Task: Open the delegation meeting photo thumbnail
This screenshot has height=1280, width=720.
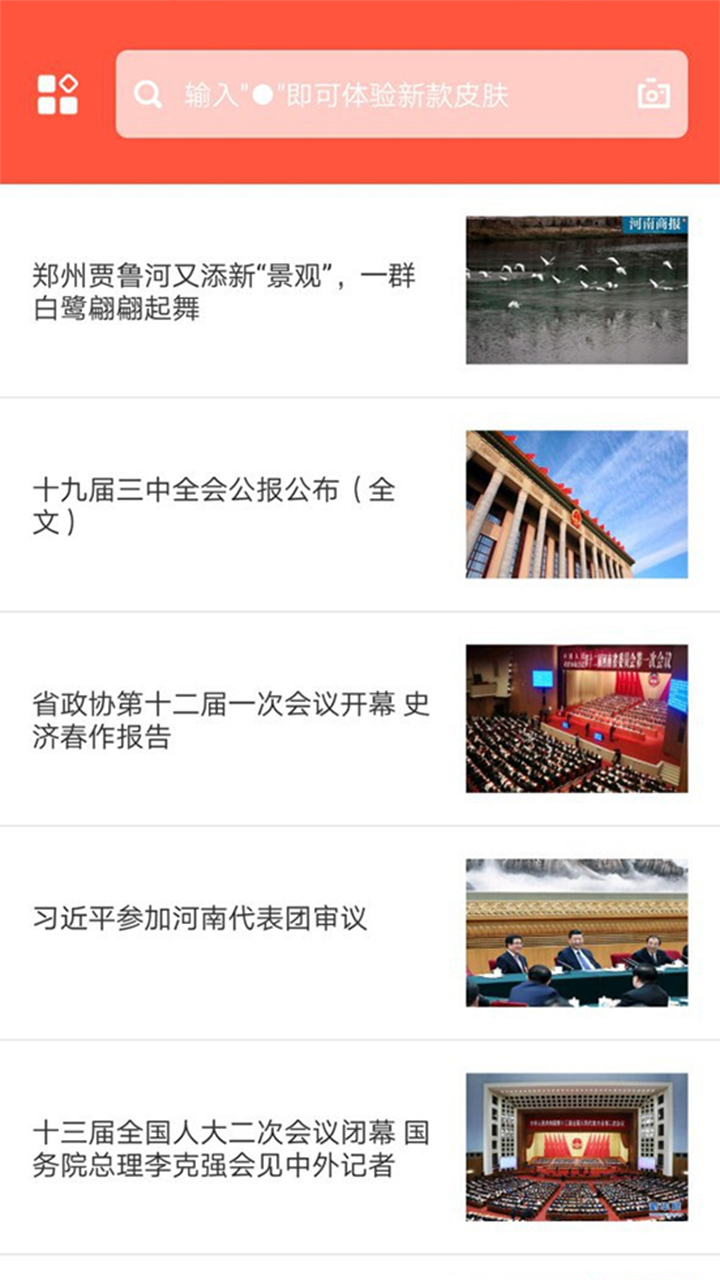Action: click(578, 928)
